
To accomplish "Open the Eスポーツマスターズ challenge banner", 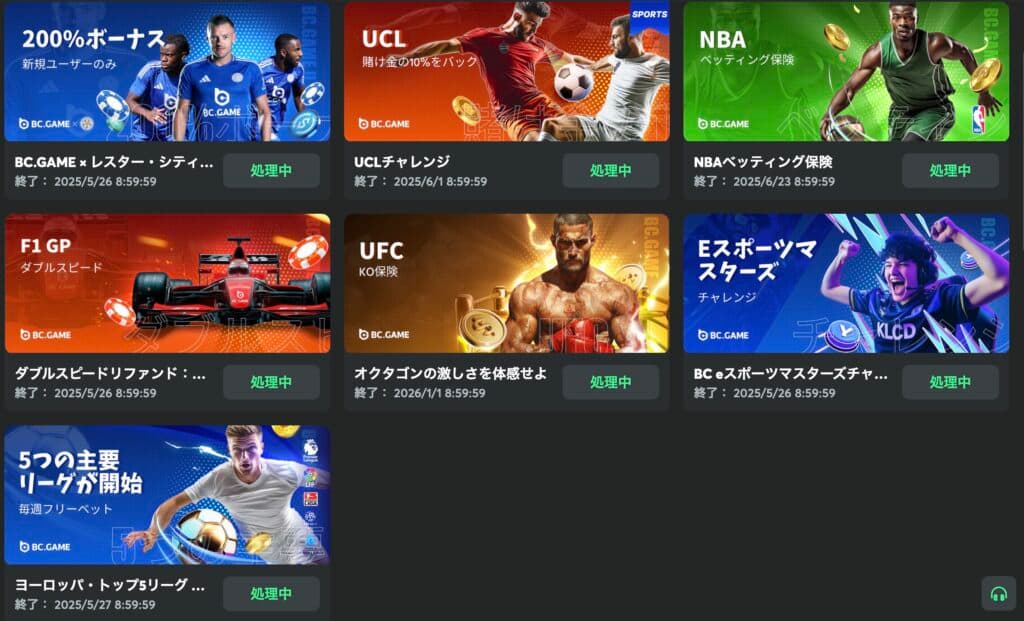I will tap(846, 283).
